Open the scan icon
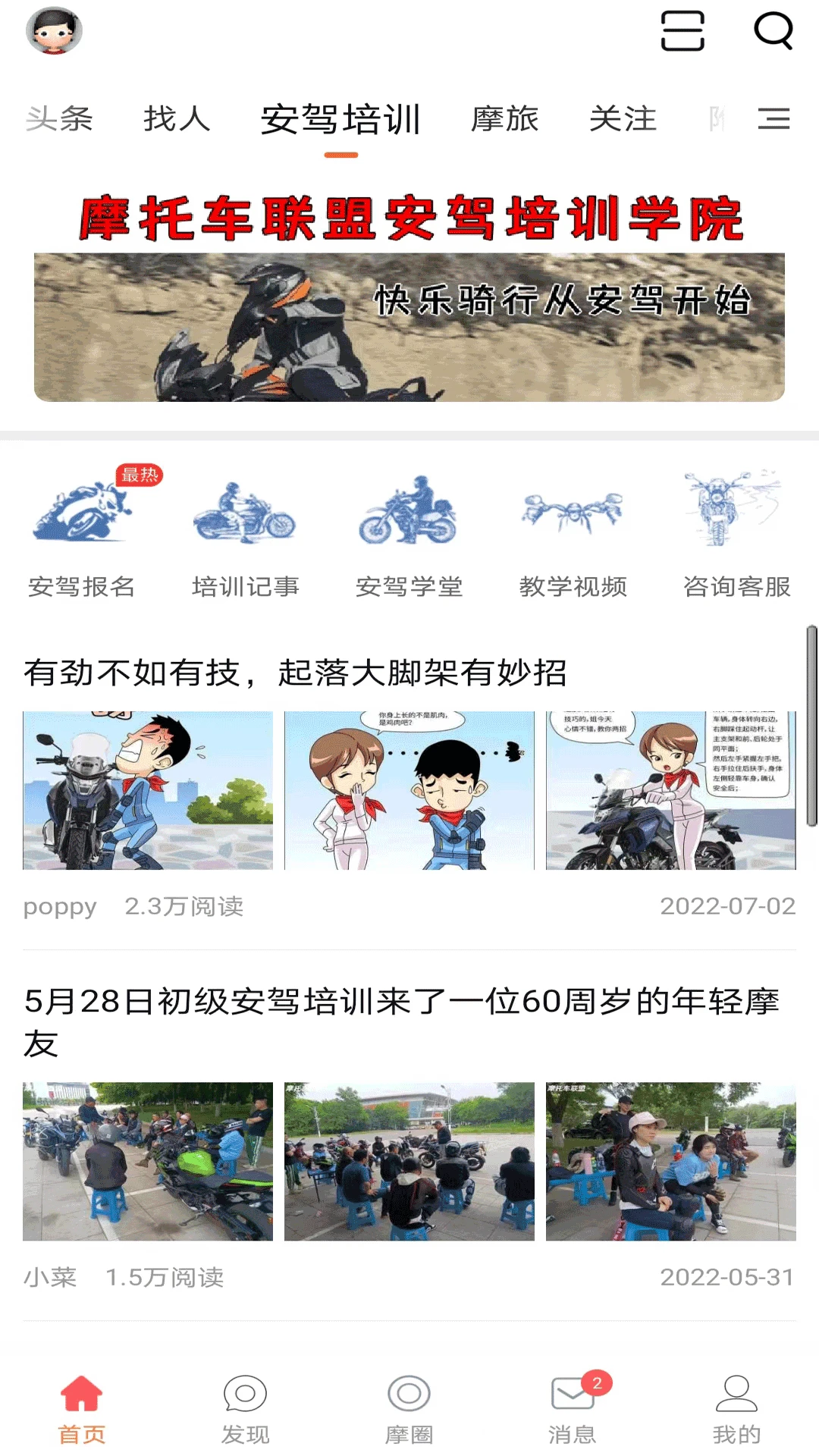Image resolution: width=819 pixels, height=1456 pixels. click(x=682, y=31)
